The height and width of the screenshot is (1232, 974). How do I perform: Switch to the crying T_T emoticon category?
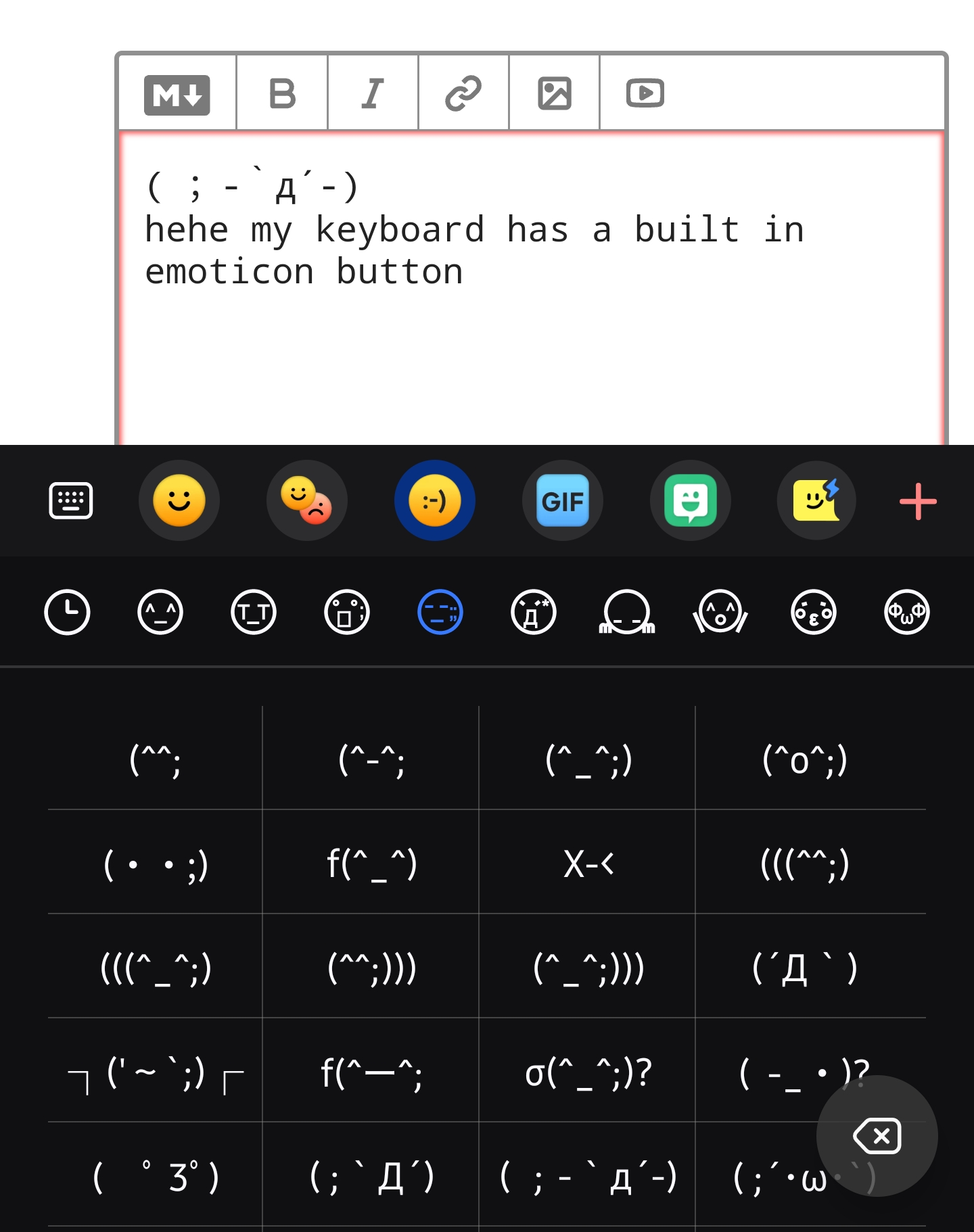tap(254, 613)
